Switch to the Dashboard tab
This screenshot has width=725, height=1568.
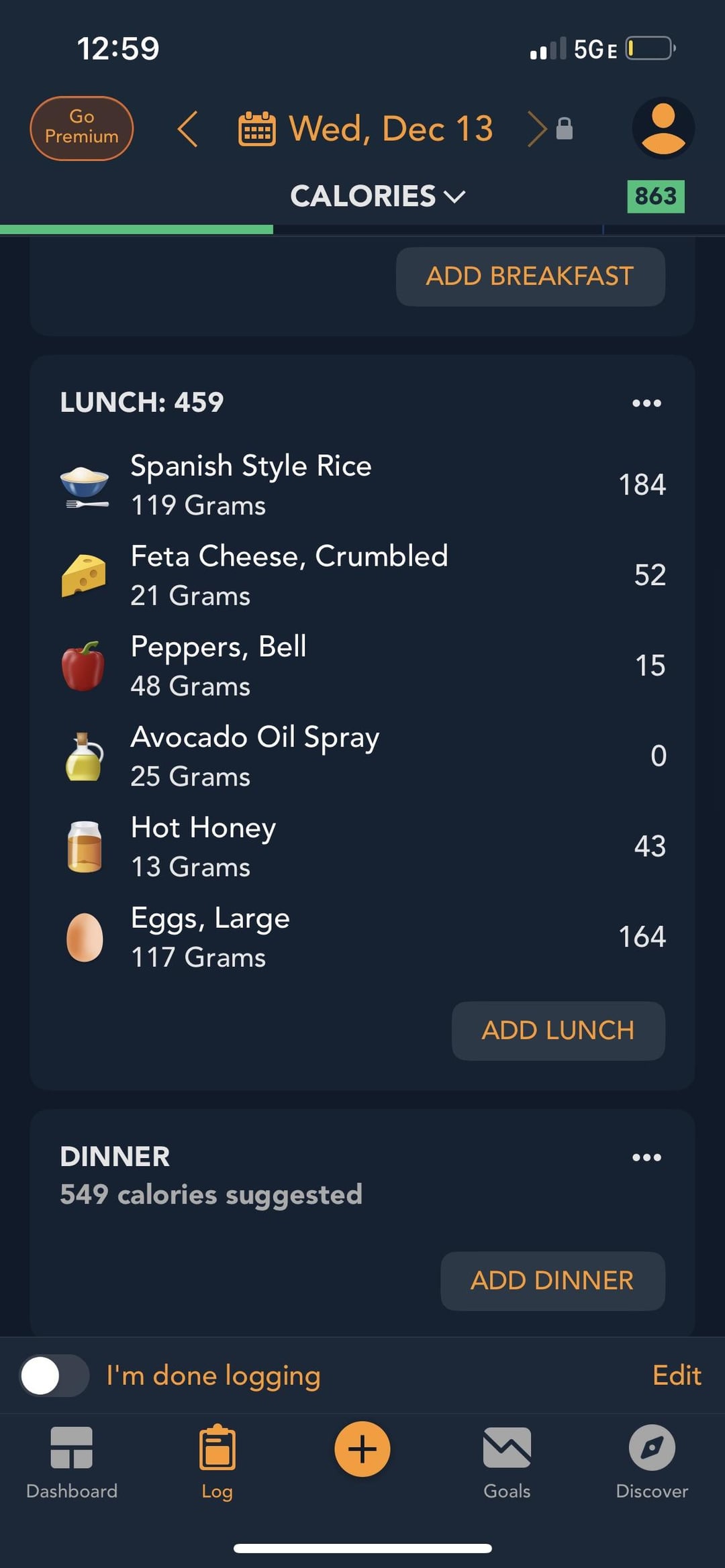pyautogui.click(x=72, y=1463)
